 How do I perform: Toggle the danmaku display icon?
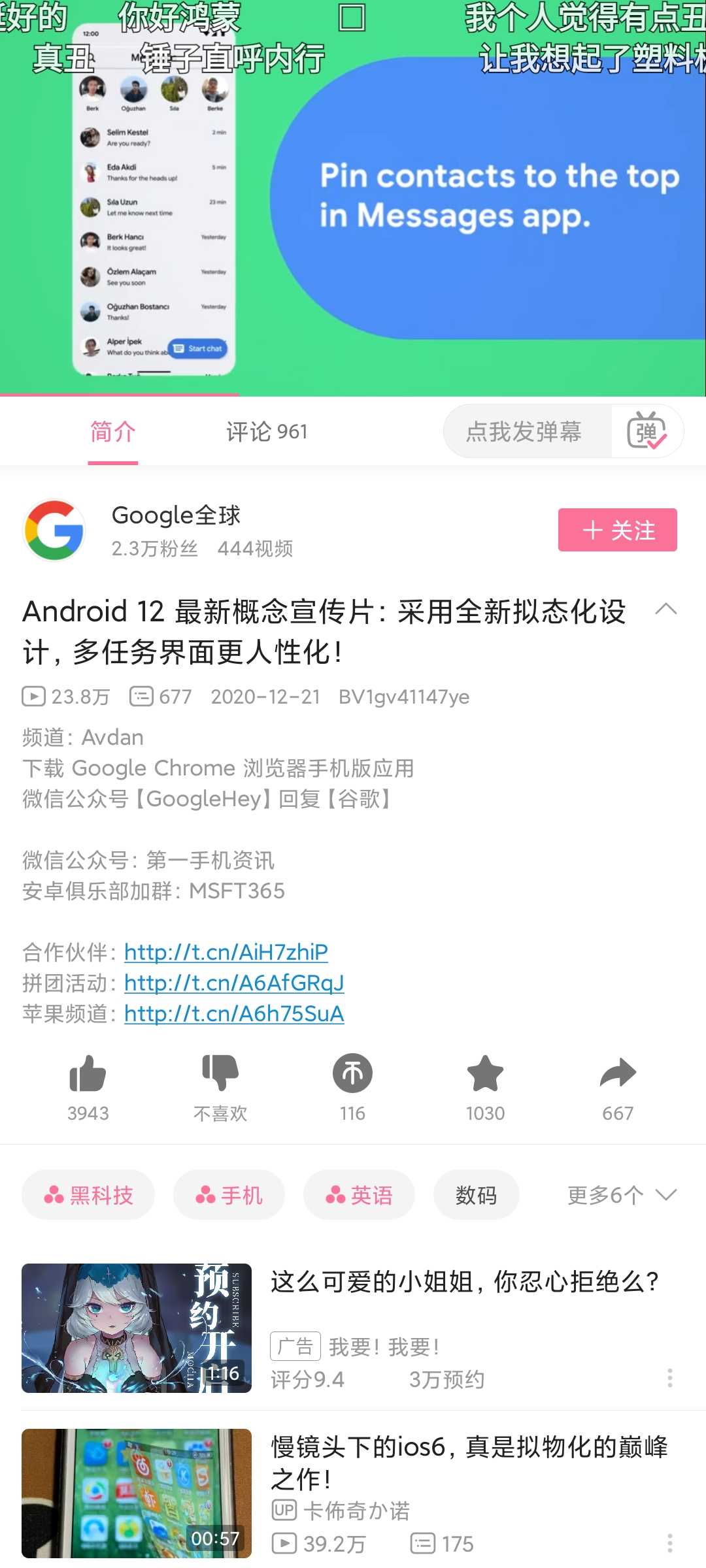(x=647, y=431)
